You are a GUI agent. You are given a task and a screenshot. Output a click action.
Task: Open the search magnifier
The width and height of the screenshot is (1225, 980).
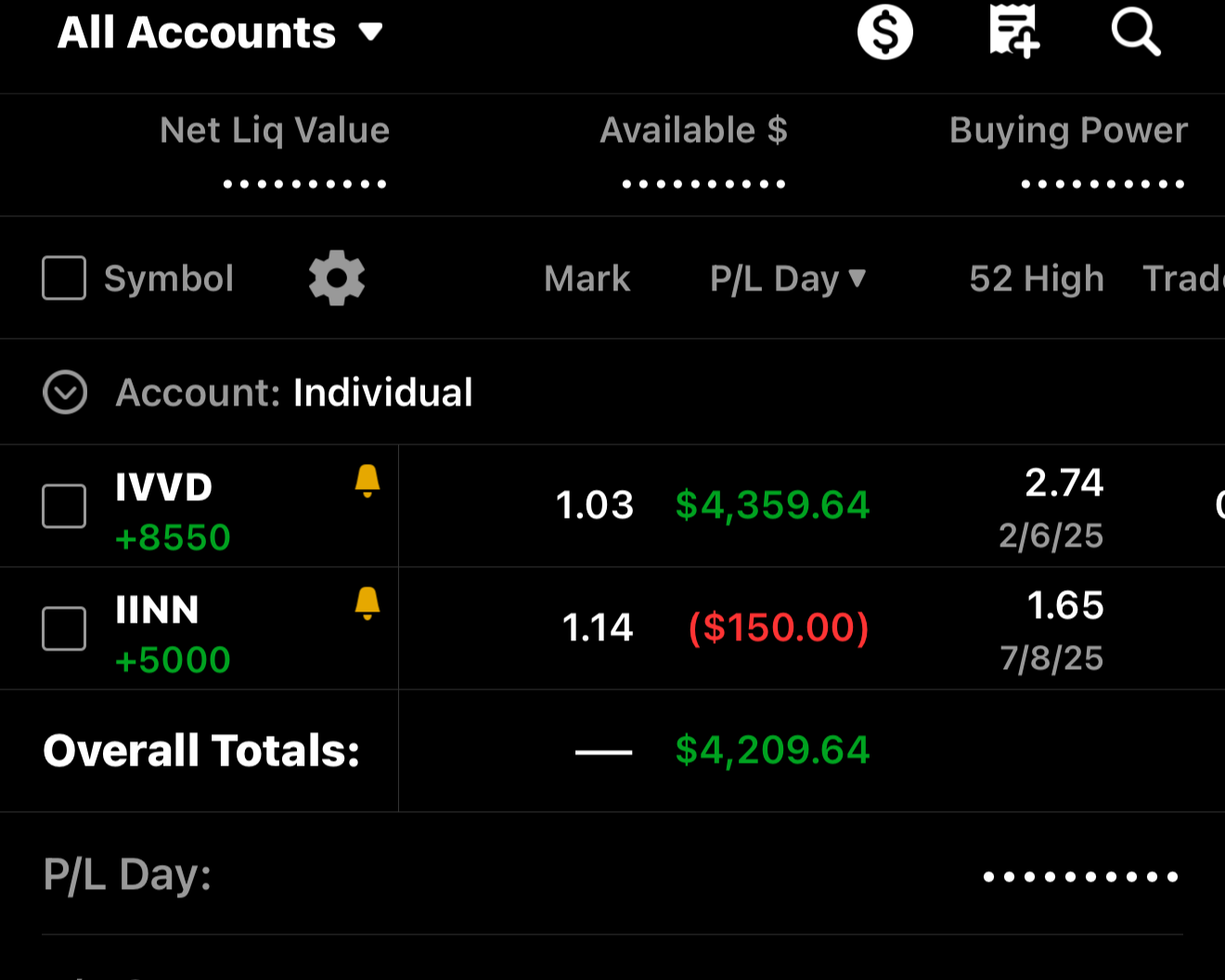click(1135, 33)
